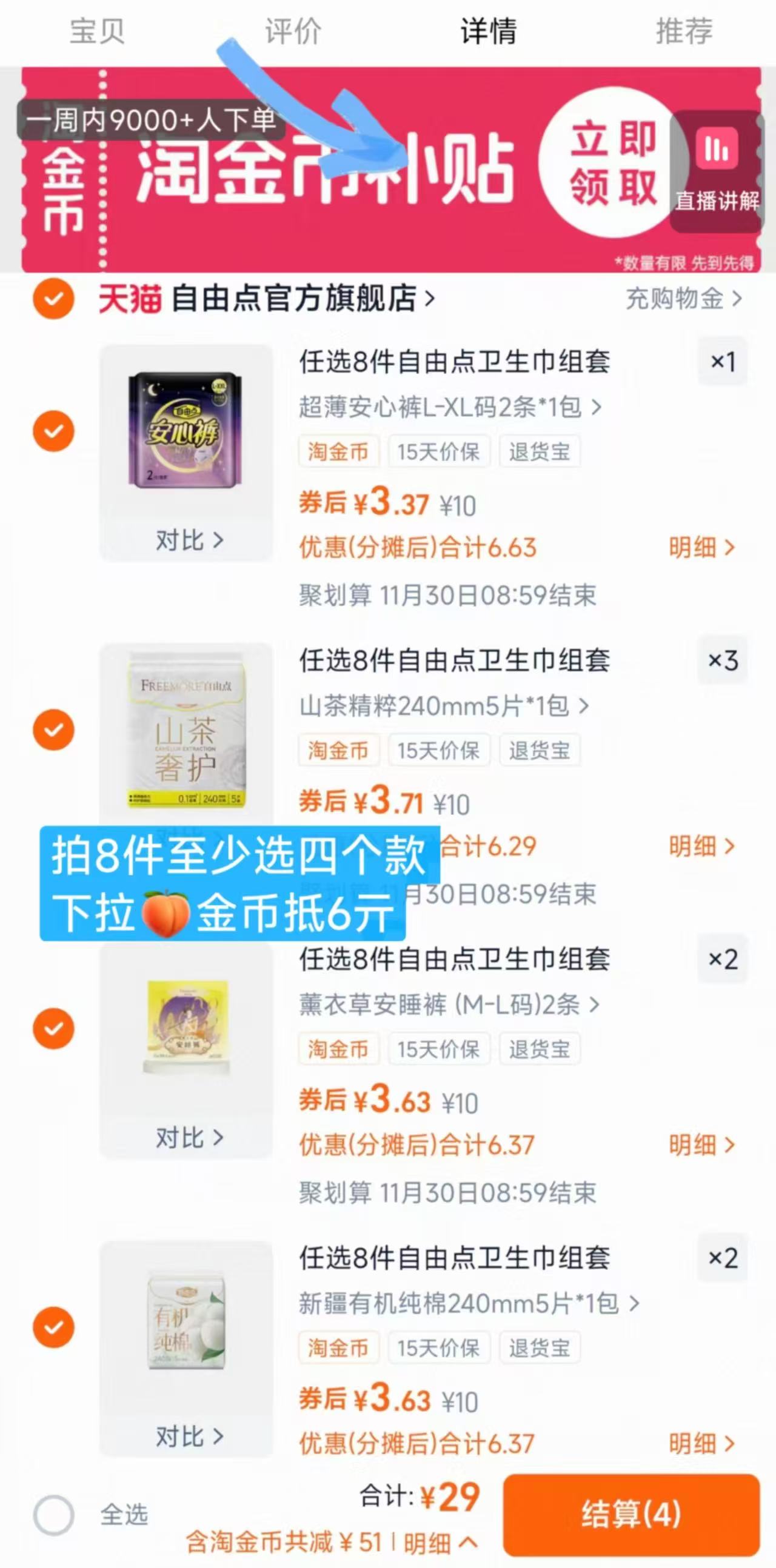Click the 淘金币 badge on 安心裤 item
The width and height of the screenshot is (776, 1568).
coord(339,451)
